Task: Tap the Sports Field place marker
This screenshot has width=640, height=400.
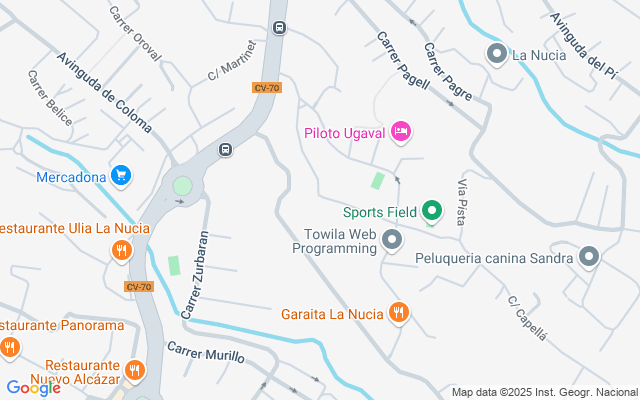Action: [x=432, y=211]
